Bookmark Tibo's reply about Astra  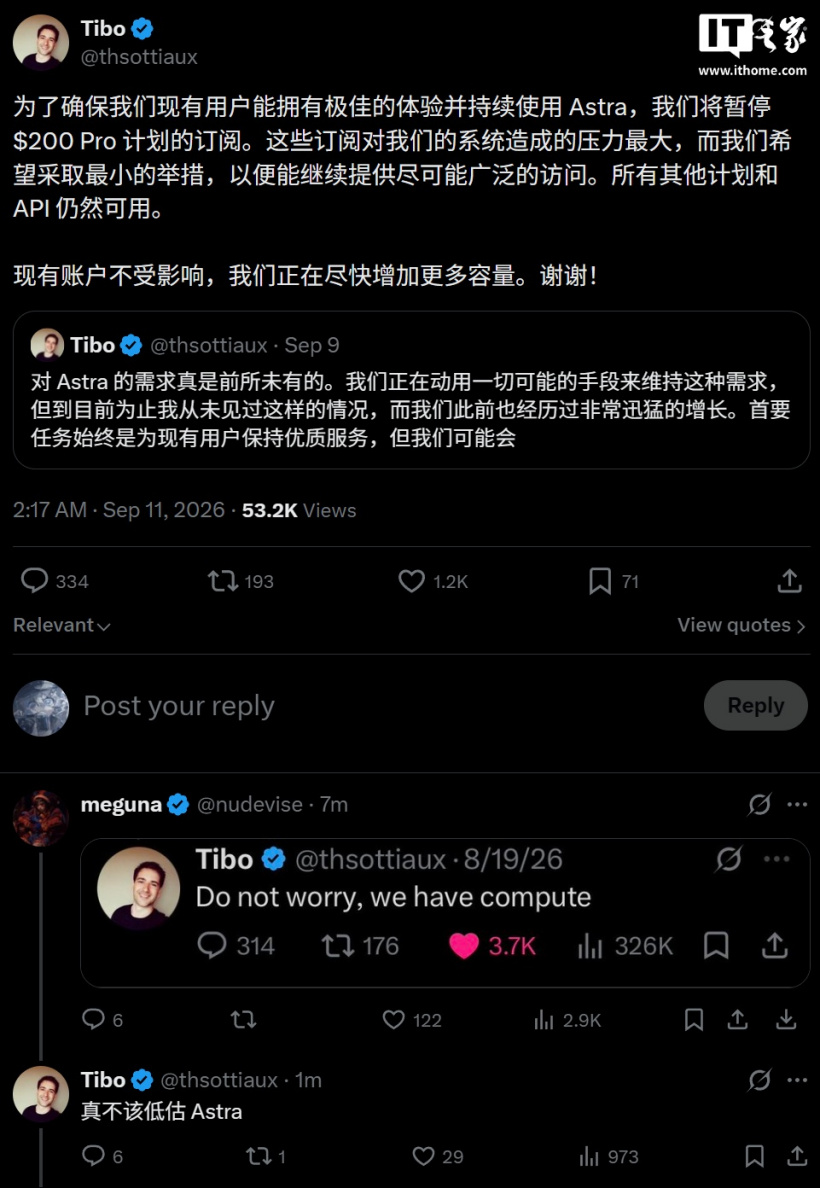(x=754, y=1156)
